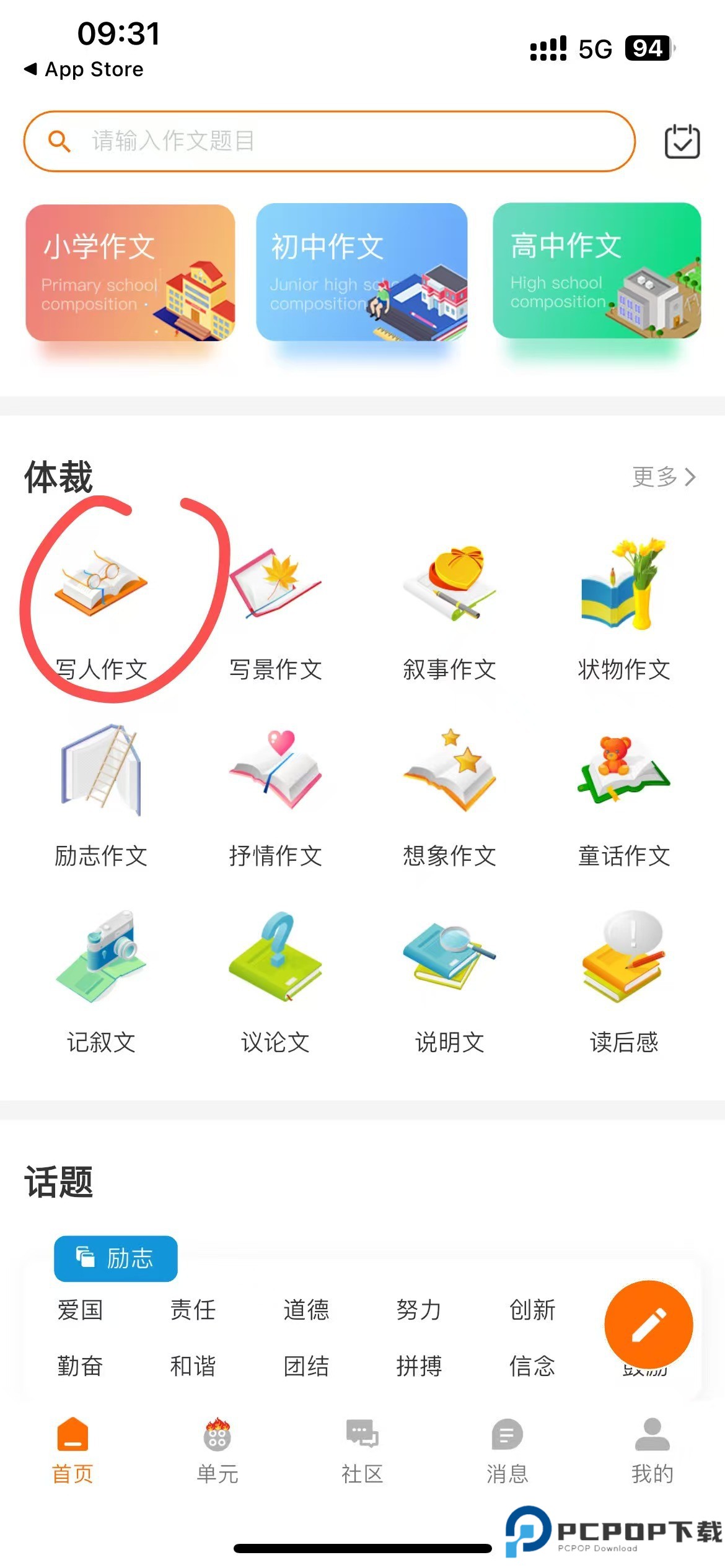The image size is (725, 1568).
Task: Choose the 议论文 genre
Action: click(x=275, y=982)
